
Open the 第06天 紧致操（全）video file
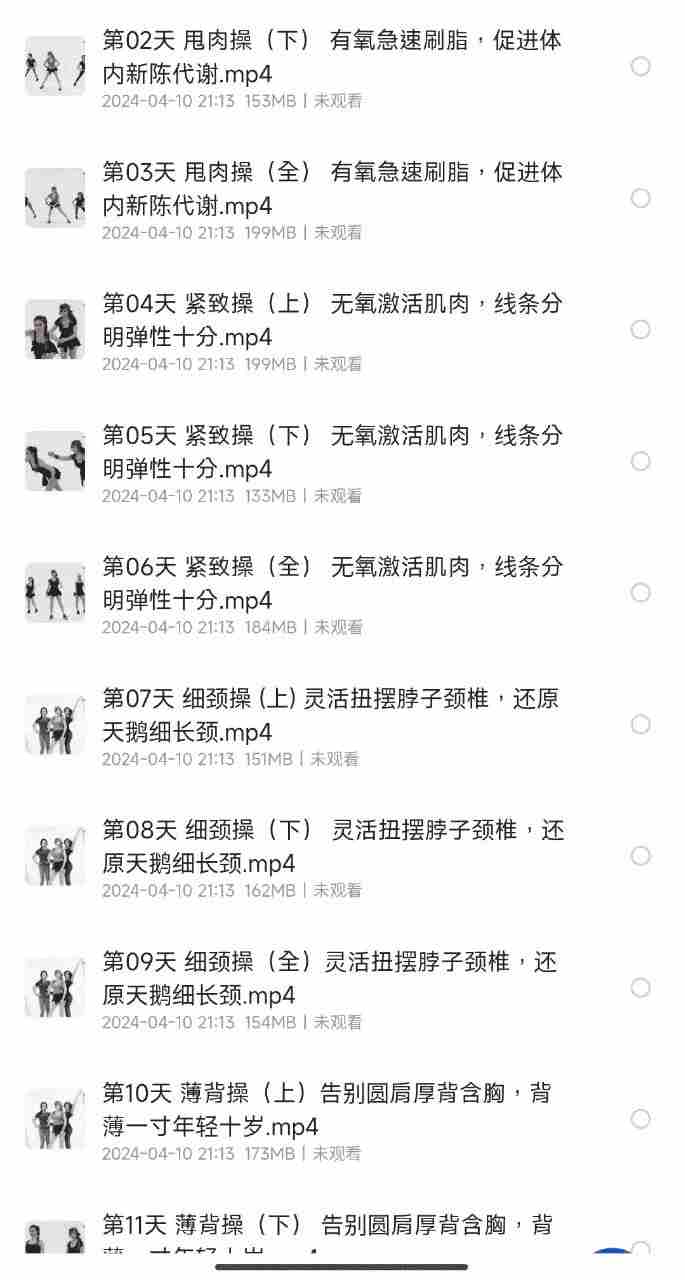[x=332, y=583]
